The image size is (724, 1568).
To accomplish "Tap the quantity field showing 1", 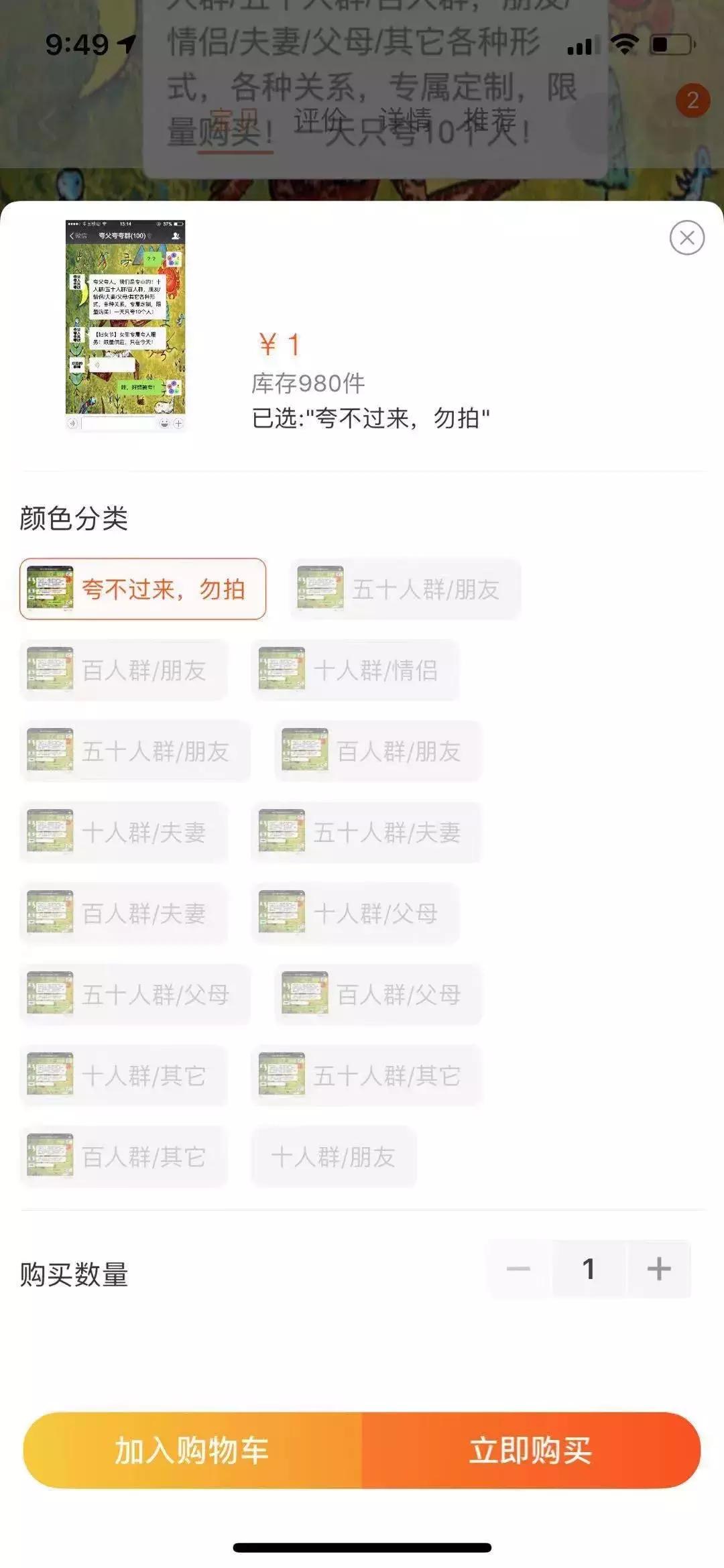I will (x=589, y=1269).
